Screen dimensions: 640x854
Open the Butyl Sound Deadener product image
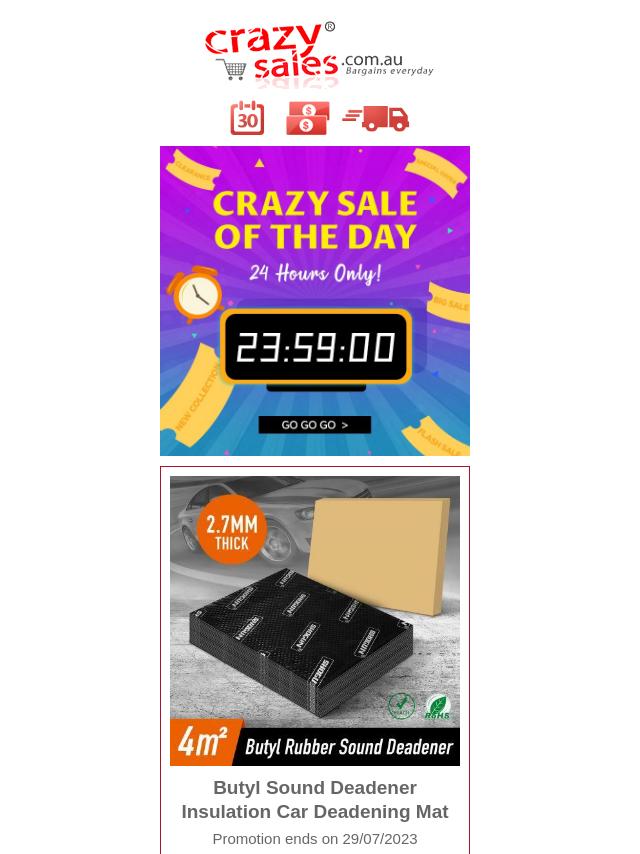(314, 620)
